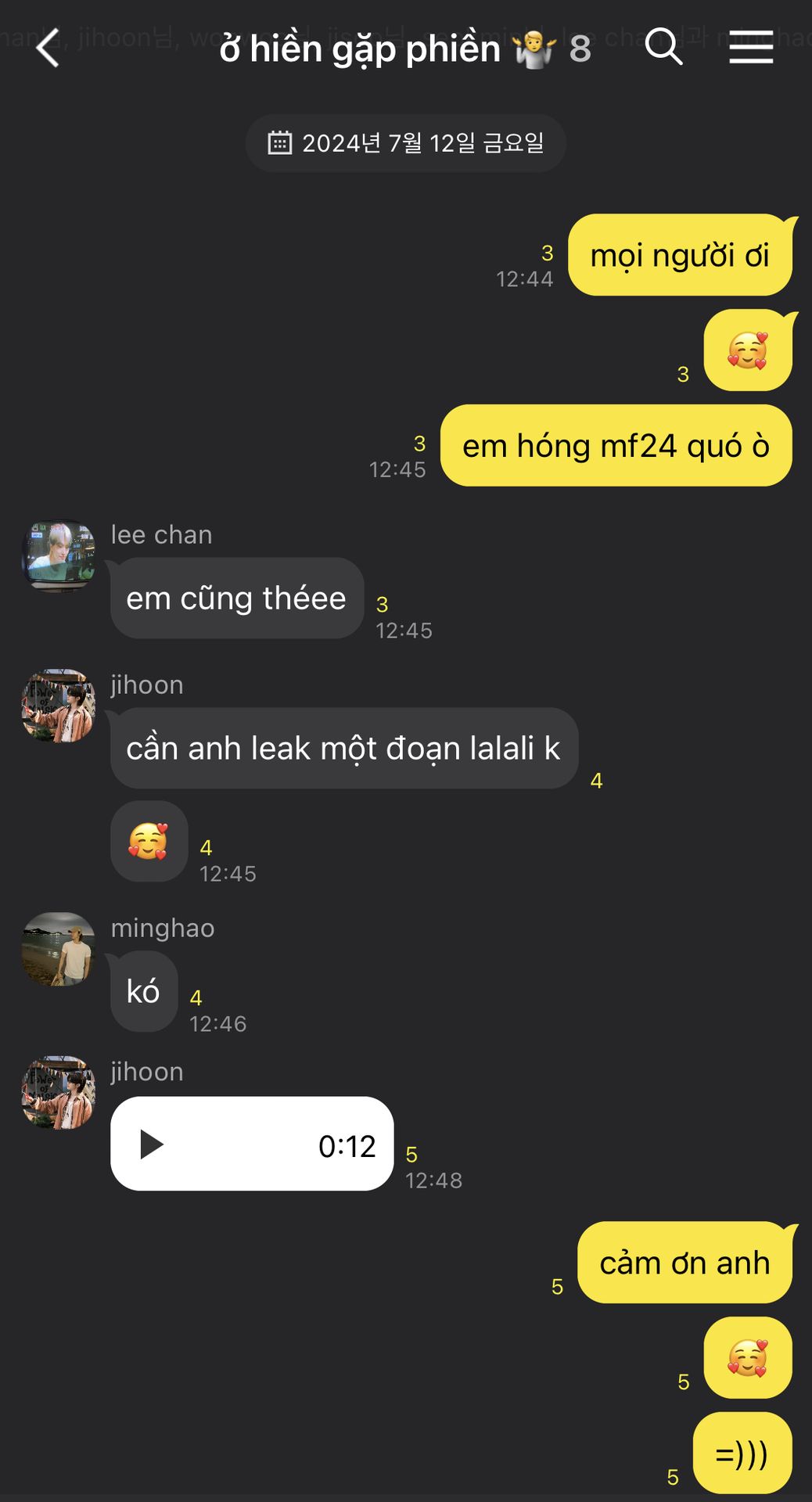Screen dimensions: 812x1502
Task: Tap the 2024년 7월 12일 date chip
Action: tap(405, 143)
